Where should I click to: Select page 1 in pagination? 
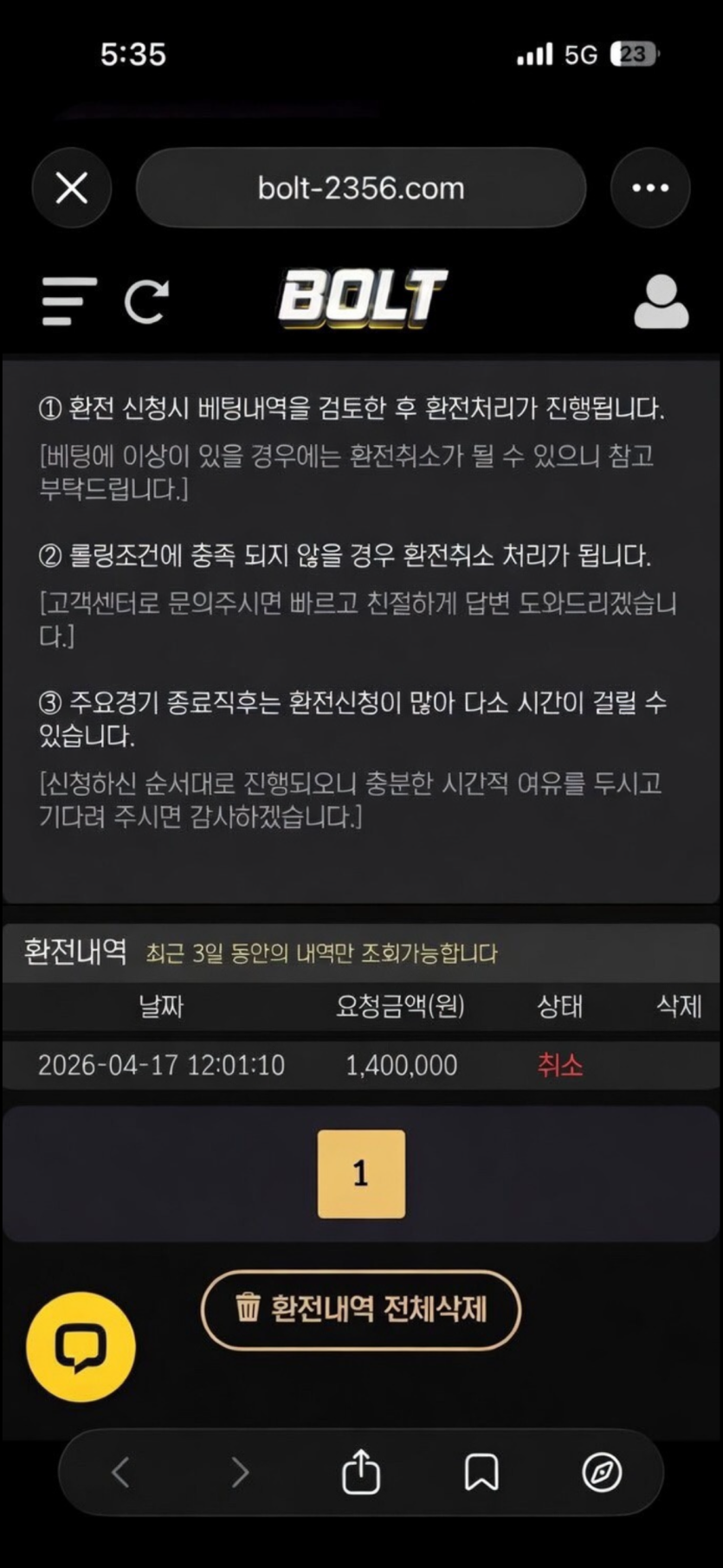361,1173
